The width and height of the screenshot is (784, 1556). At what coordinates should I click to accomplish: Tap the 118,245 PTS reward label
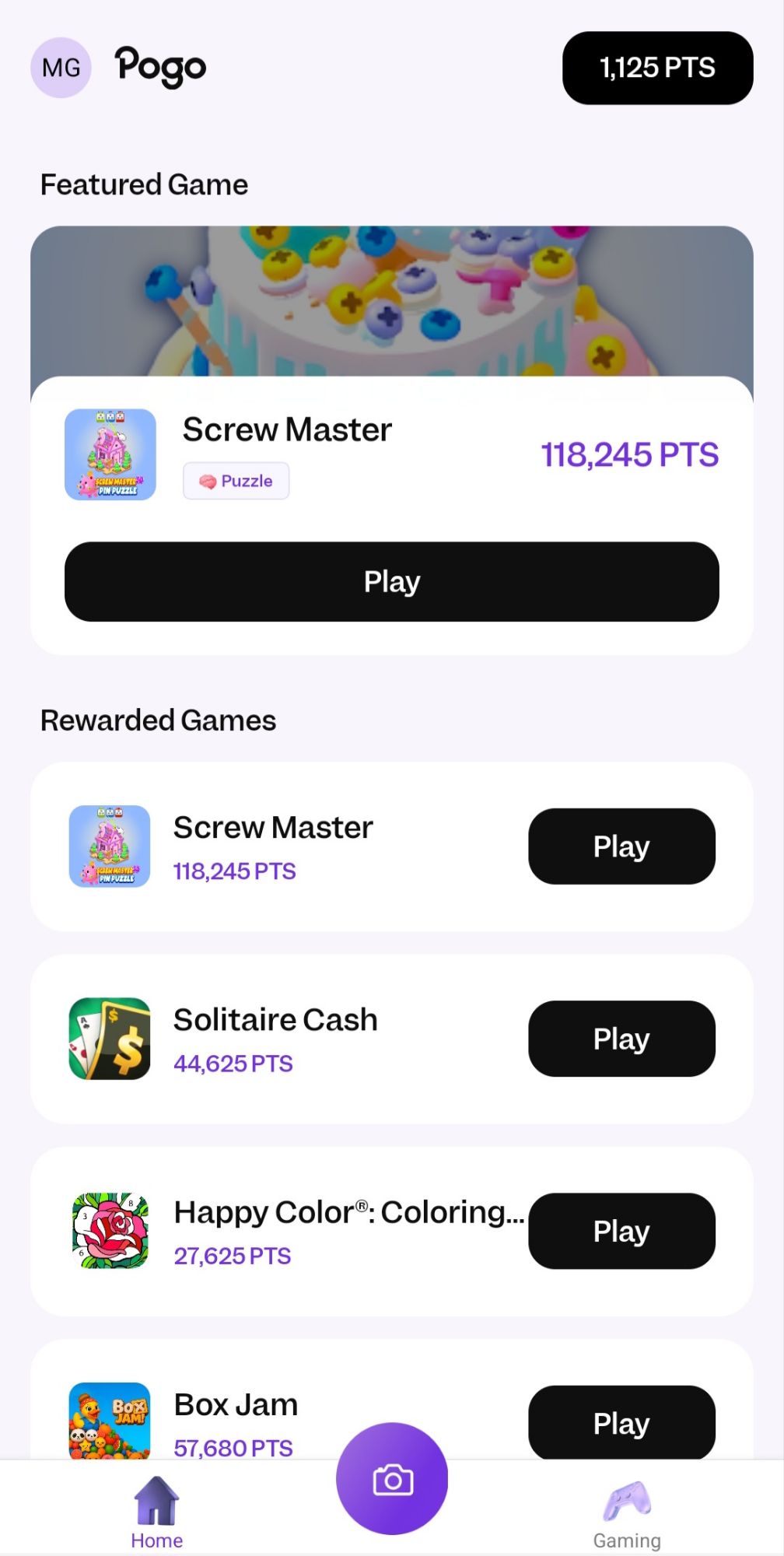(630, 454)
